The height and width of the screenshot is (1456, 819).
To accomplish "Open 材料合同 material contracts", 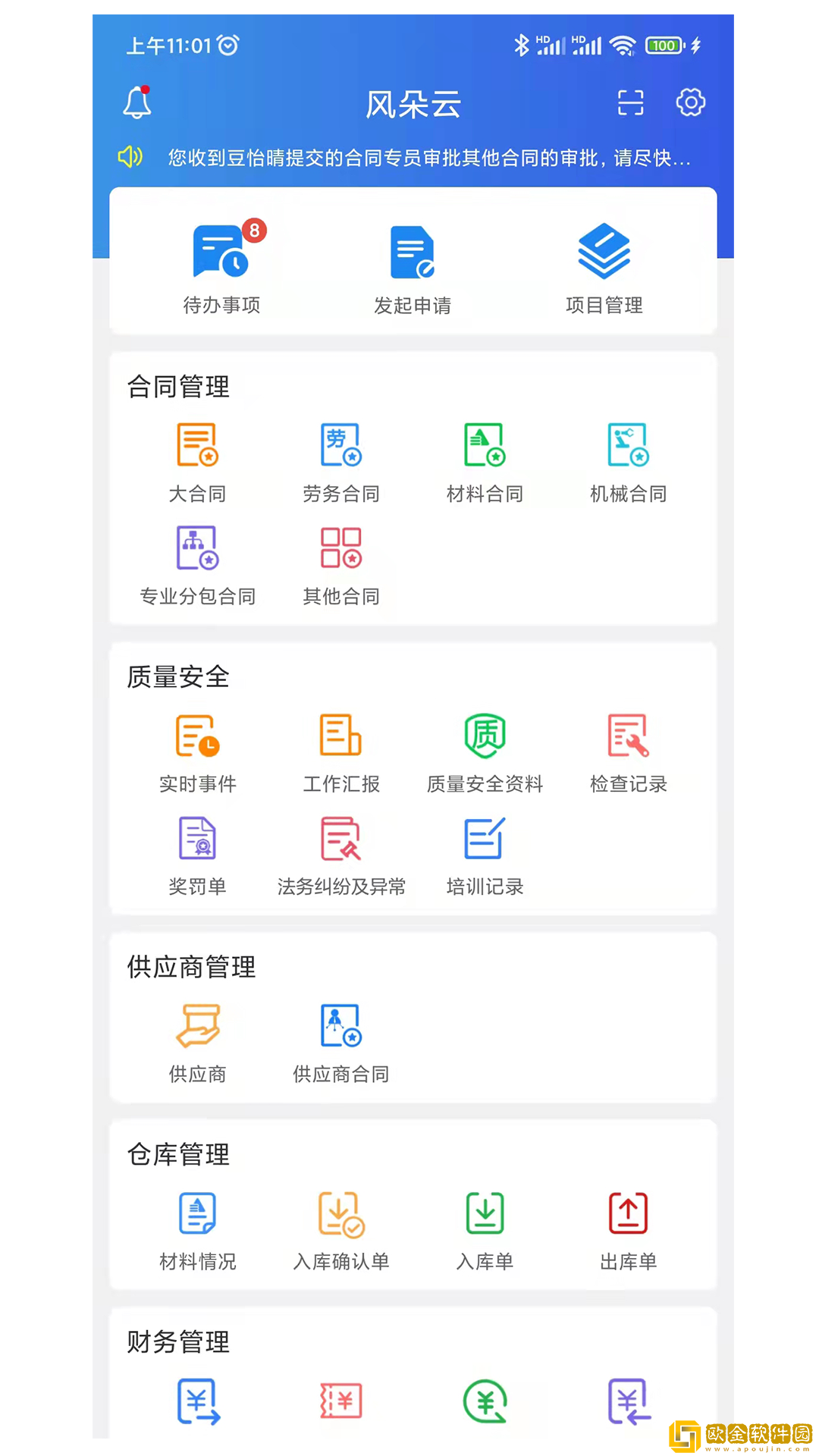I will pos(485,462).
